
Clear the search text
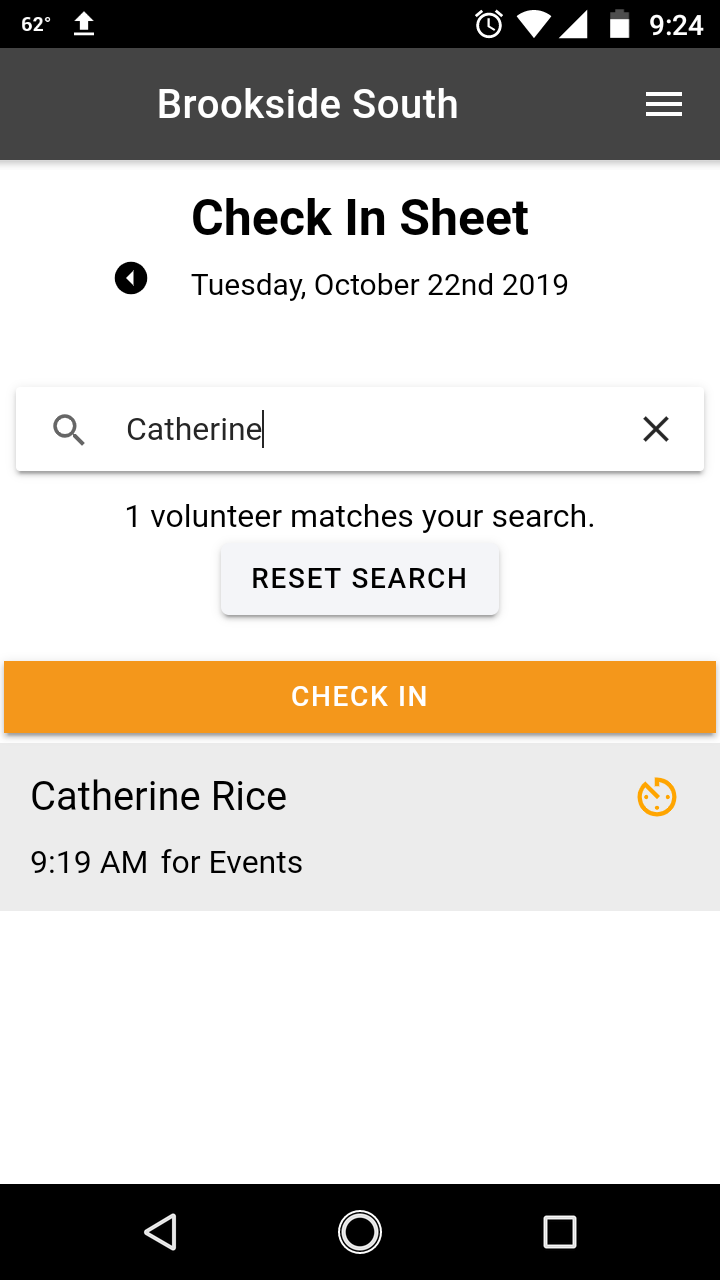[x=655, y=429]
